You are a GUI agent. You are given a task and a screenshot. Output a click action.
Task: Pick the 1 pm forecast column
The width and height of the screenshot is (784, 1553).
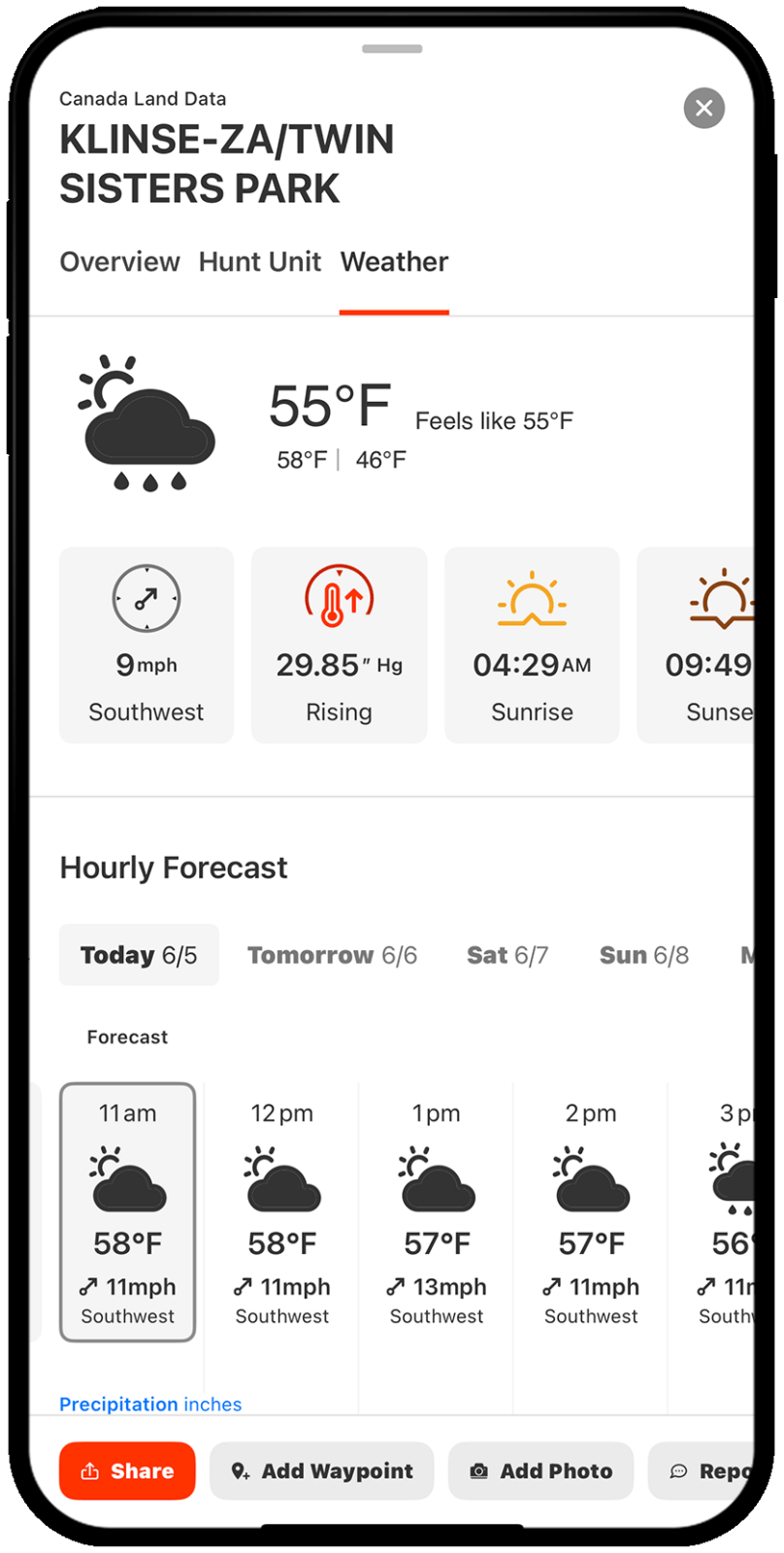[x=436, y=1211]
